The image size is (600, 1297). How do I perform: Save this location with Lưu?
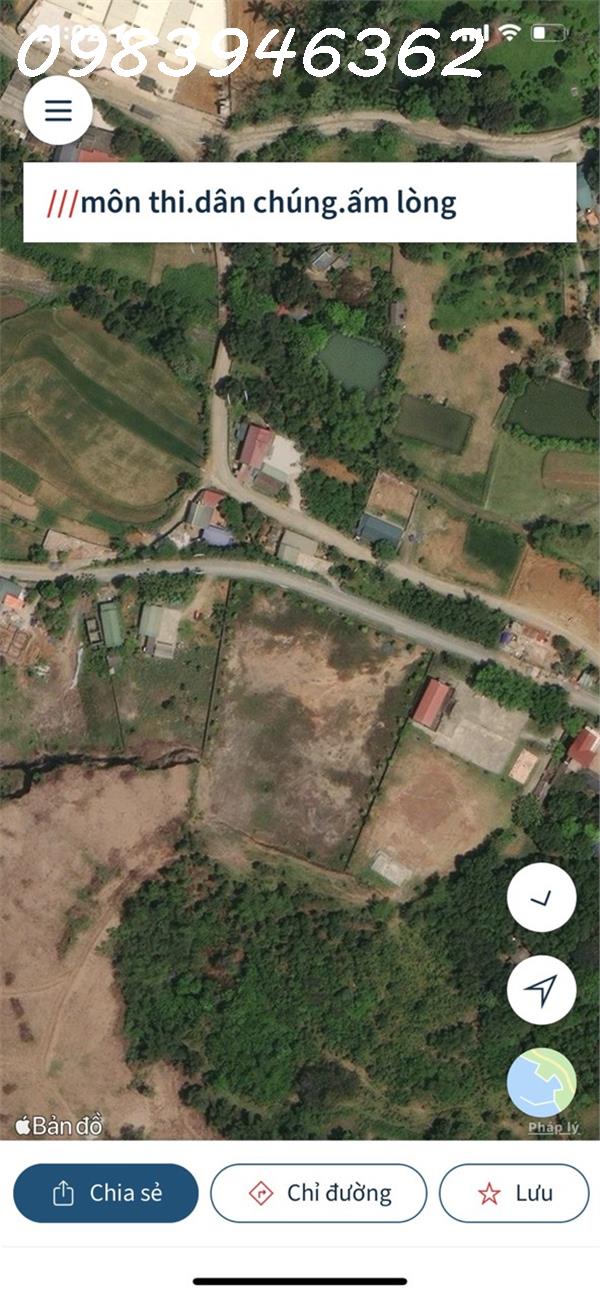[x=514, y=1193]
